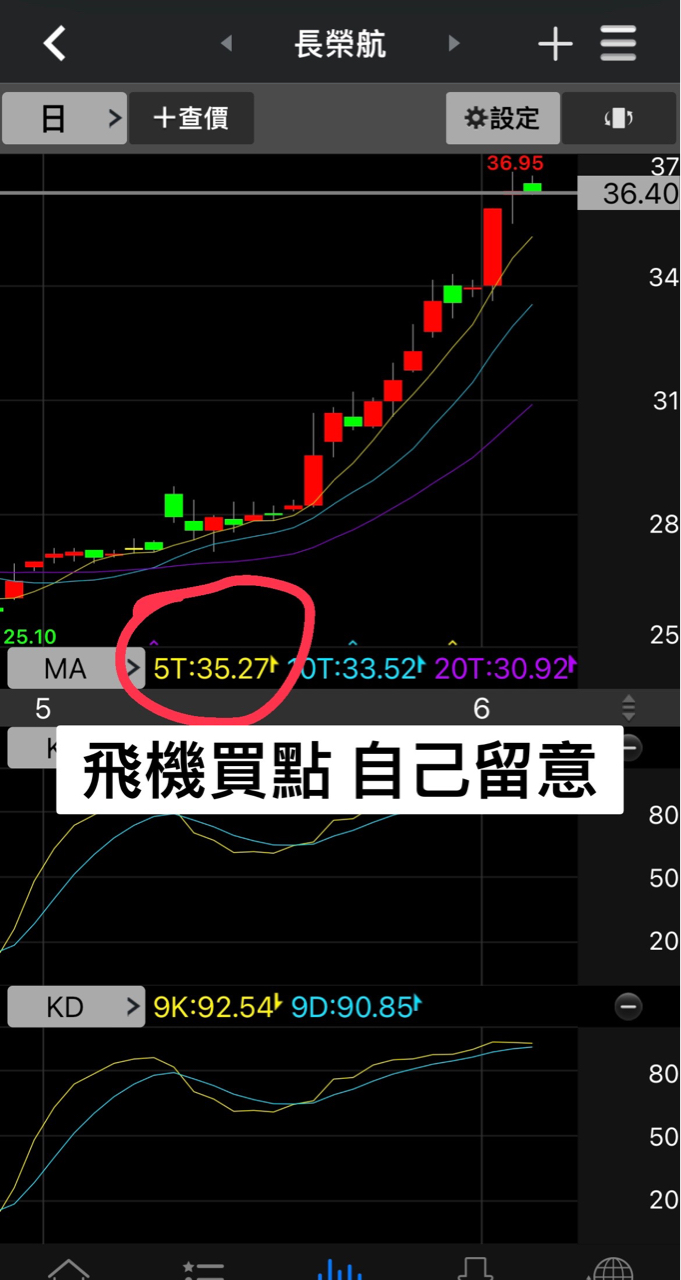Open the KD indicator selector beside 9K:92.54
This screenshot has width=681, height=1280.
76,1007
